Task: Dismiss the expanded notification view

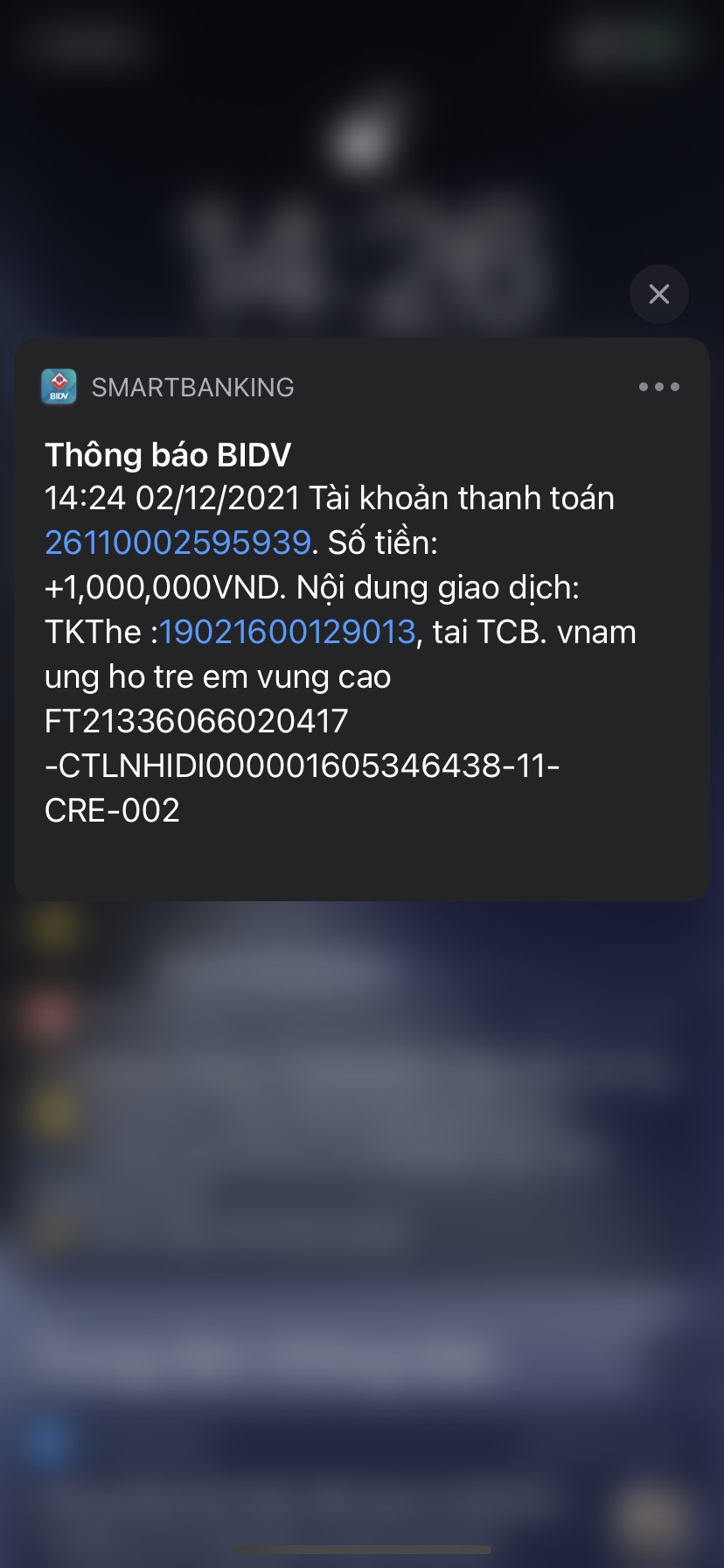Action: 658,294
